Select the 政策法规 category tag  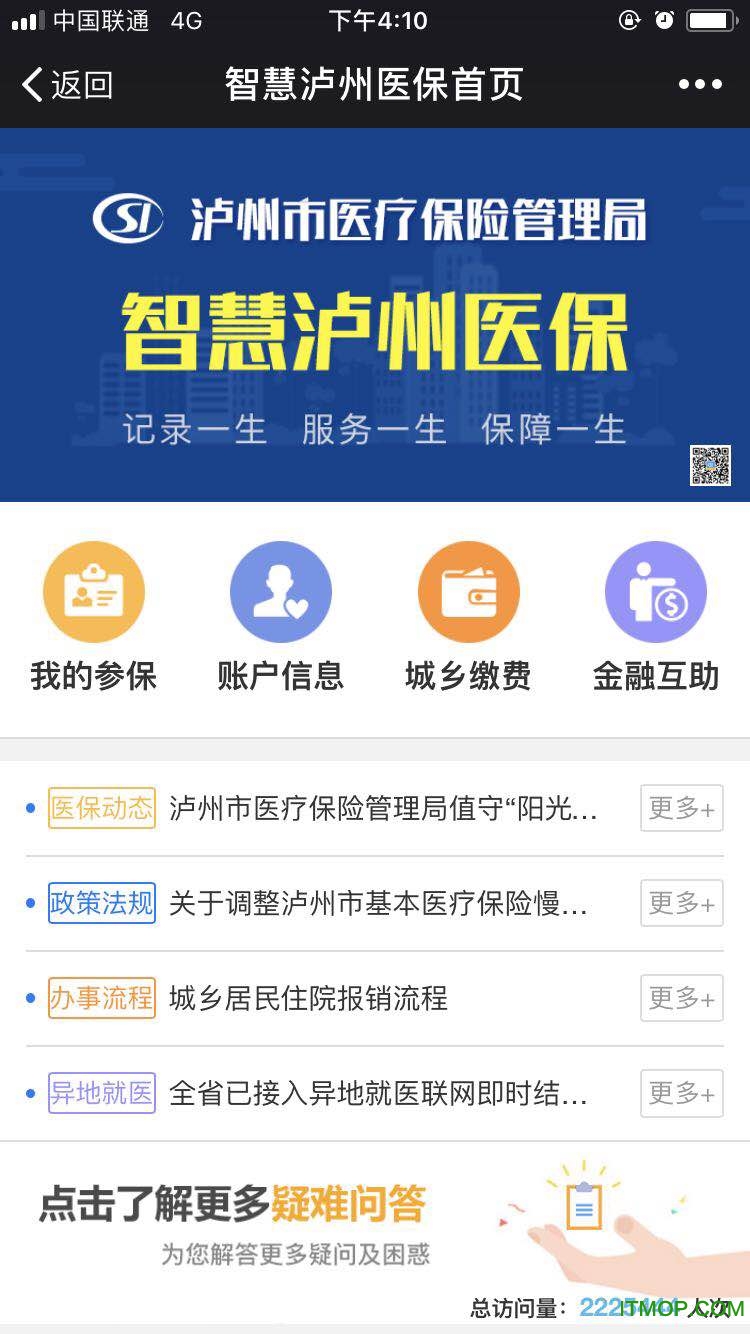101,903
